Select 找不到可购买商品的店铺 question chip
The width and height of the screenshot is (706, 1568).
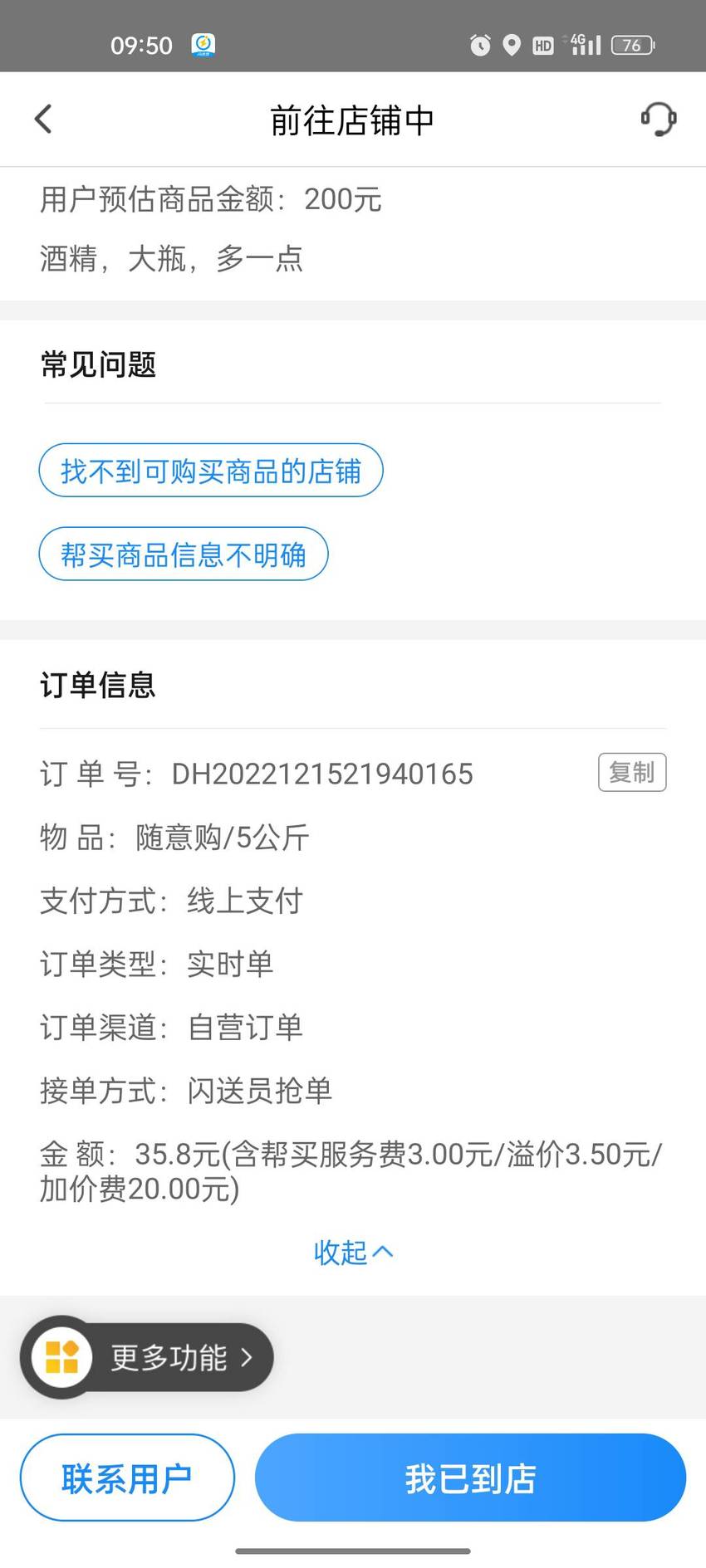211,471
